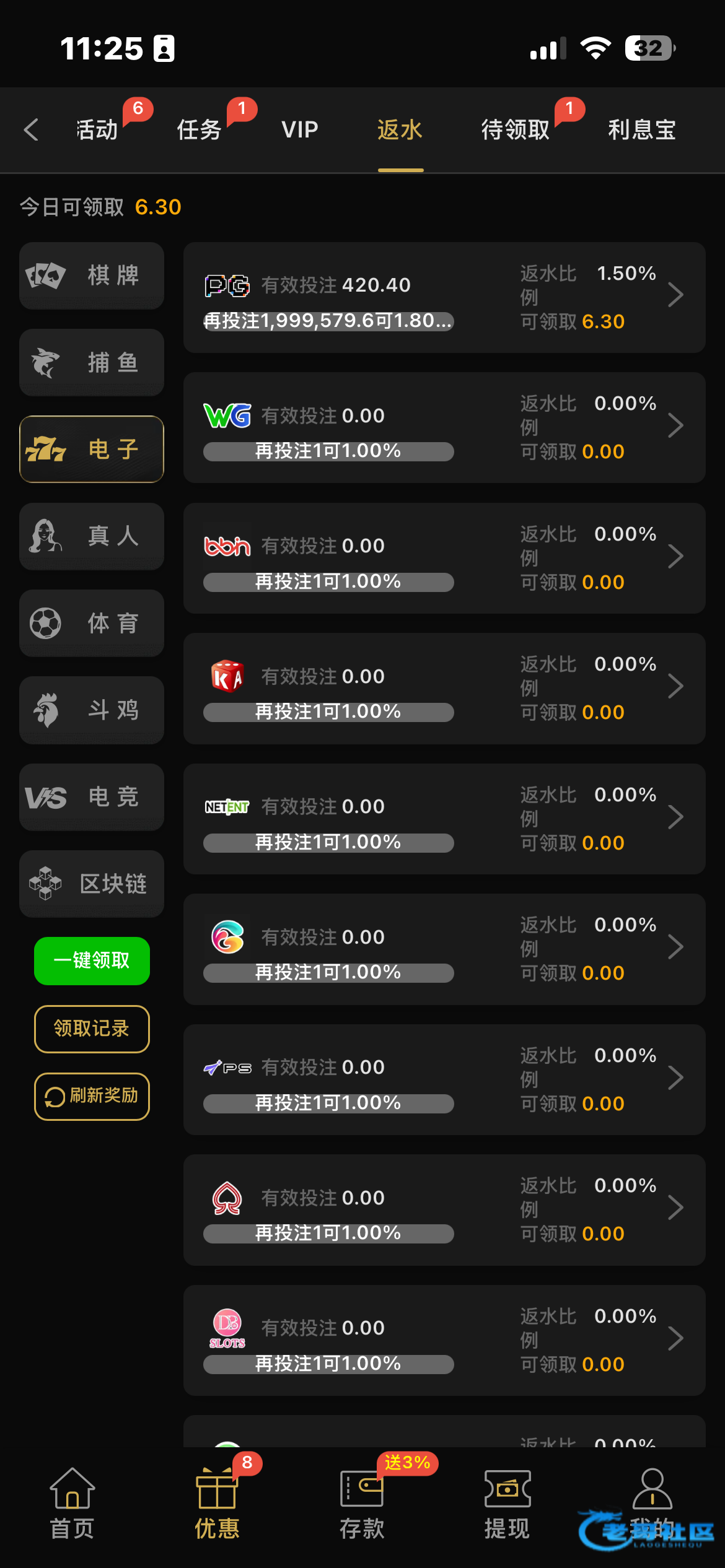This screenshot has width=725, height=1568.
Task: Go back using the top-left arrow
Action: pos(31,130)
